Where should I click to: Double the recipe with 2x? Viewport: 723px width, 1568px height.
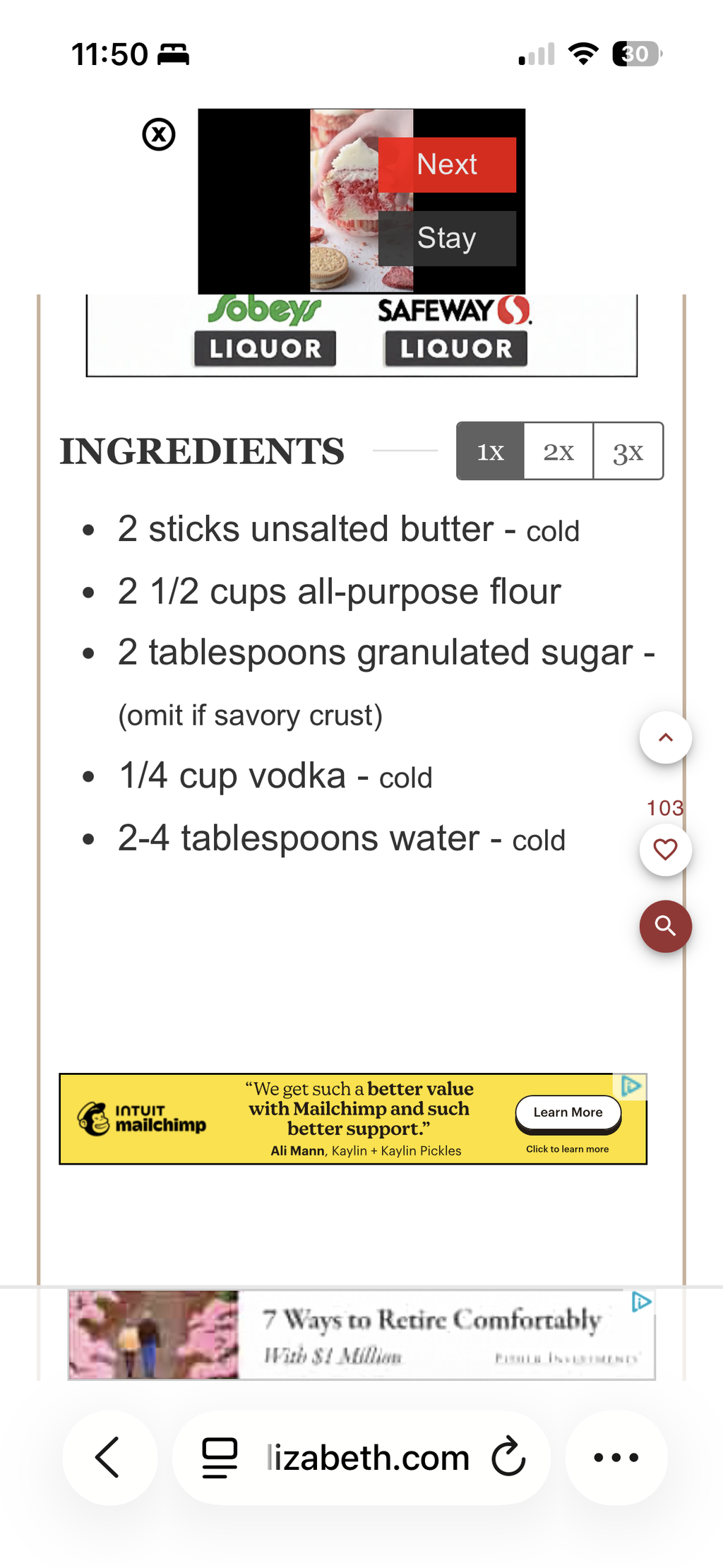click(x=558, y=451)
